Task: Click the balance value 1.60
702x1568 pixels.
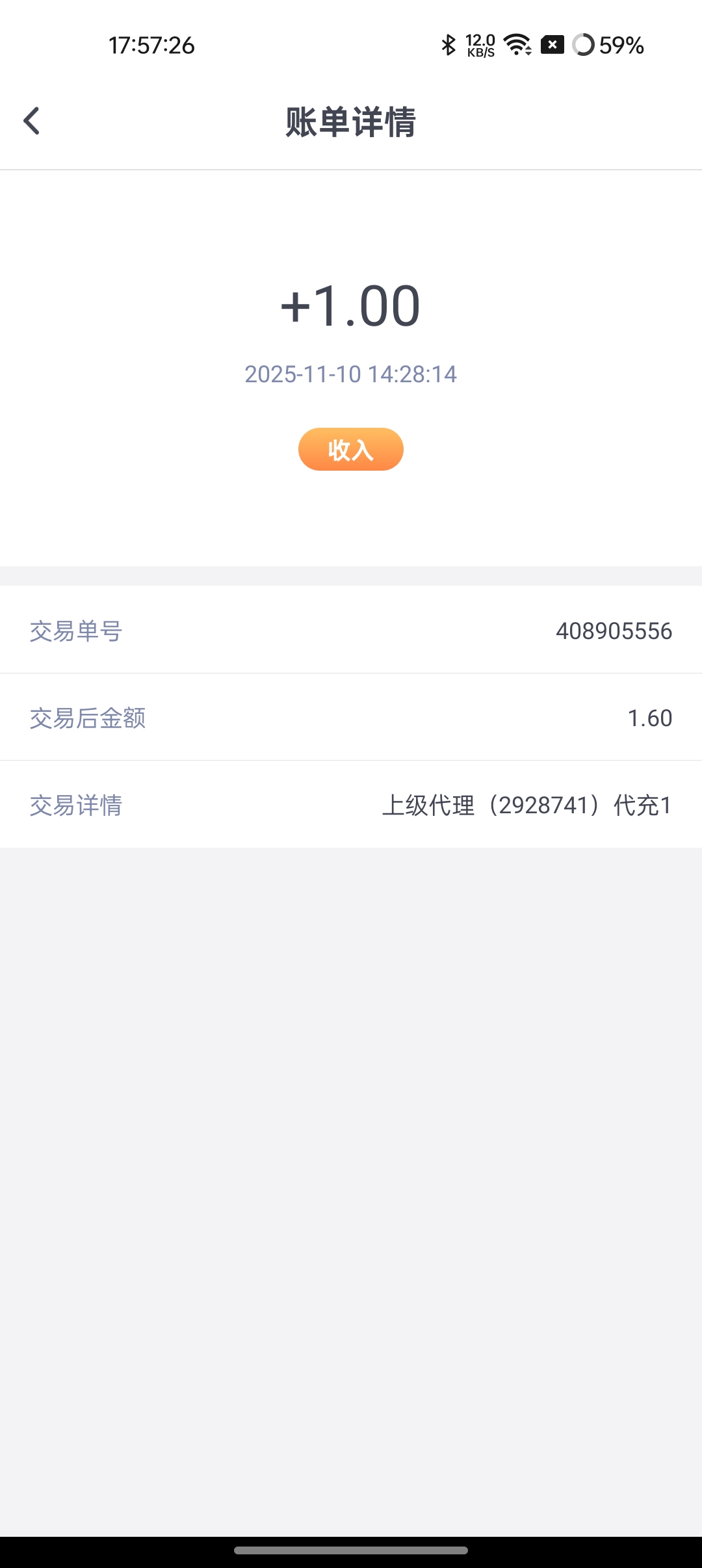Action: coord(649,718)
